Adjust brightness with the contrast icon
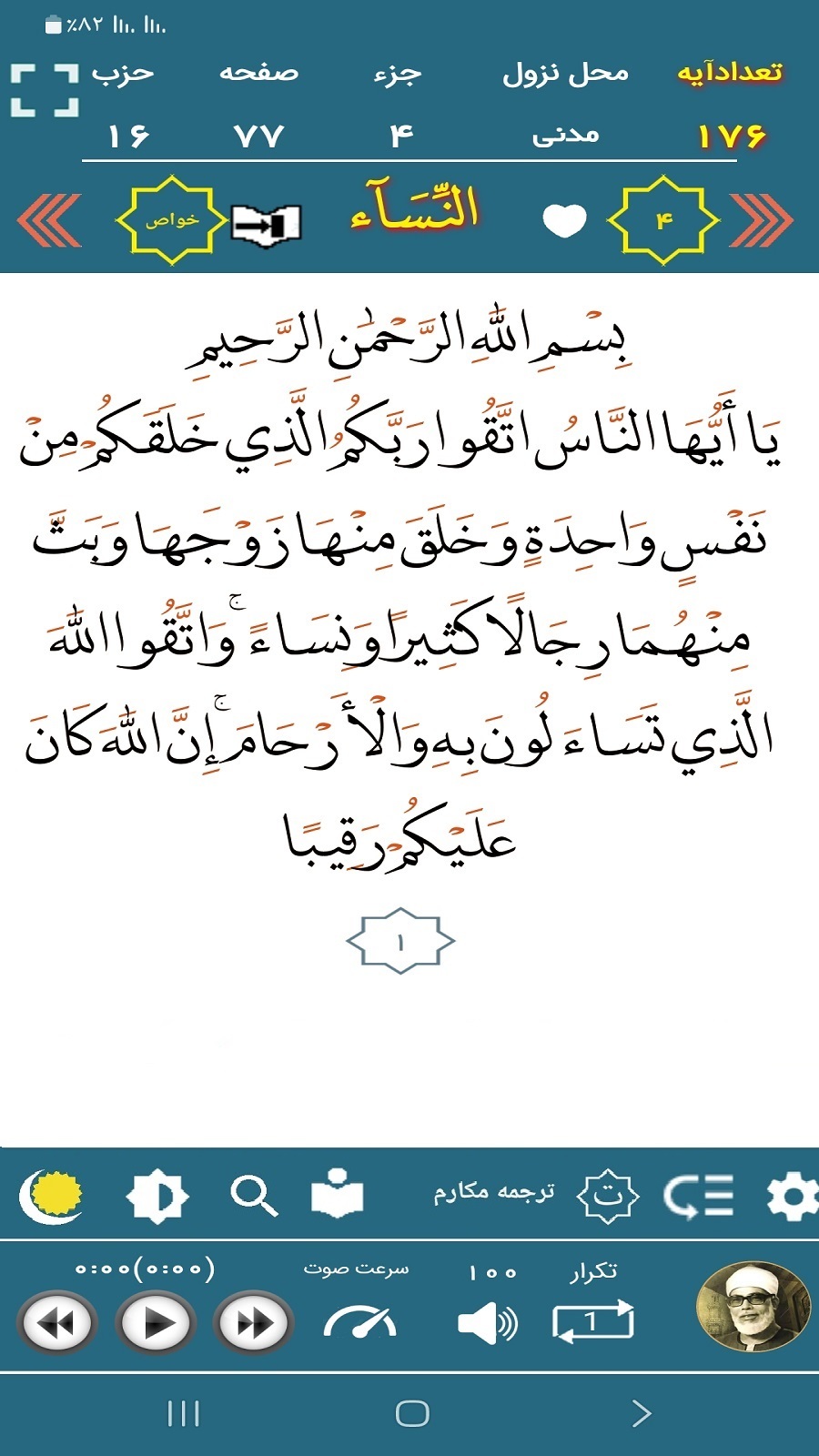 (x=157, y=1195)
